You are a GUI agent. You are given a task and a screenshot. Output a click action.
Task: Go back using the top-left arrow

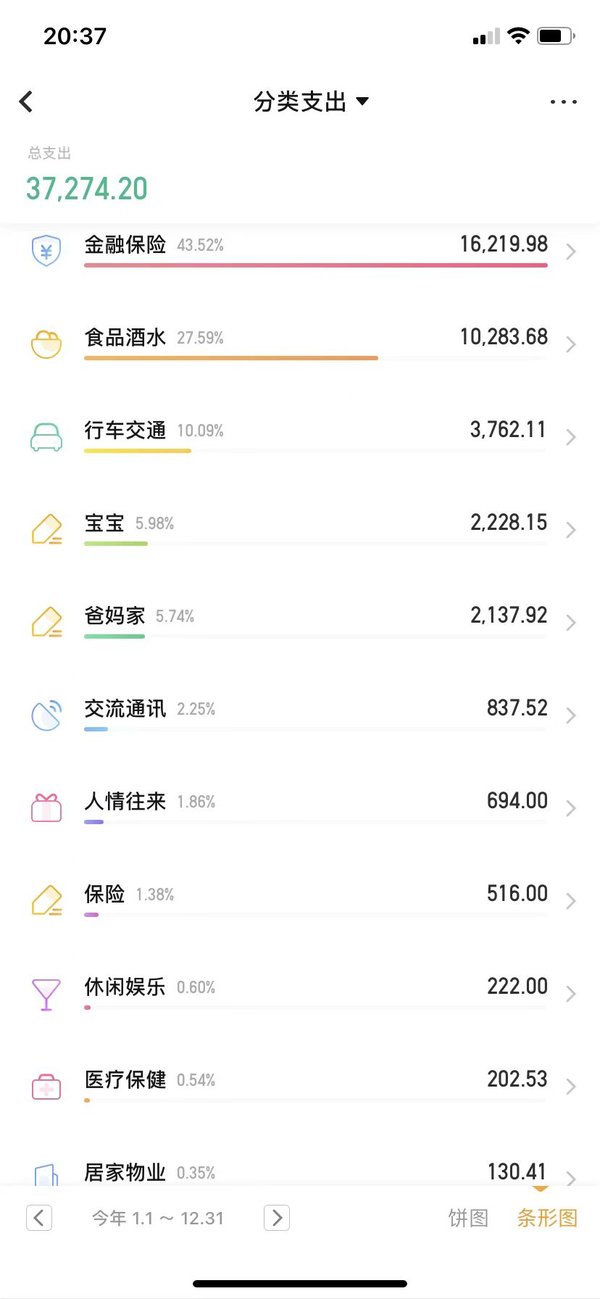26,101
